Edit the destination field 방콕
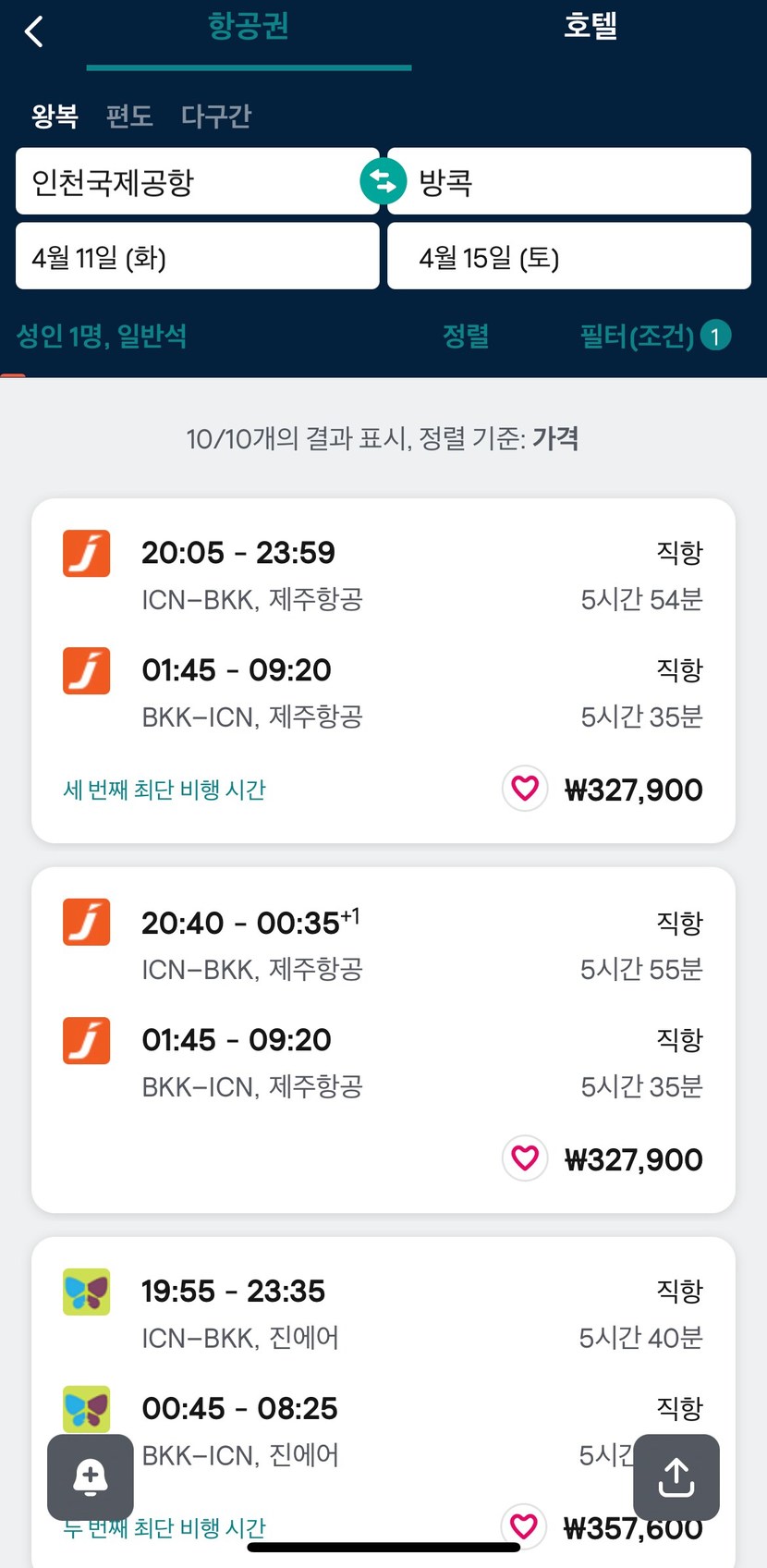The image size is (767, 1568). click(569, 181)
